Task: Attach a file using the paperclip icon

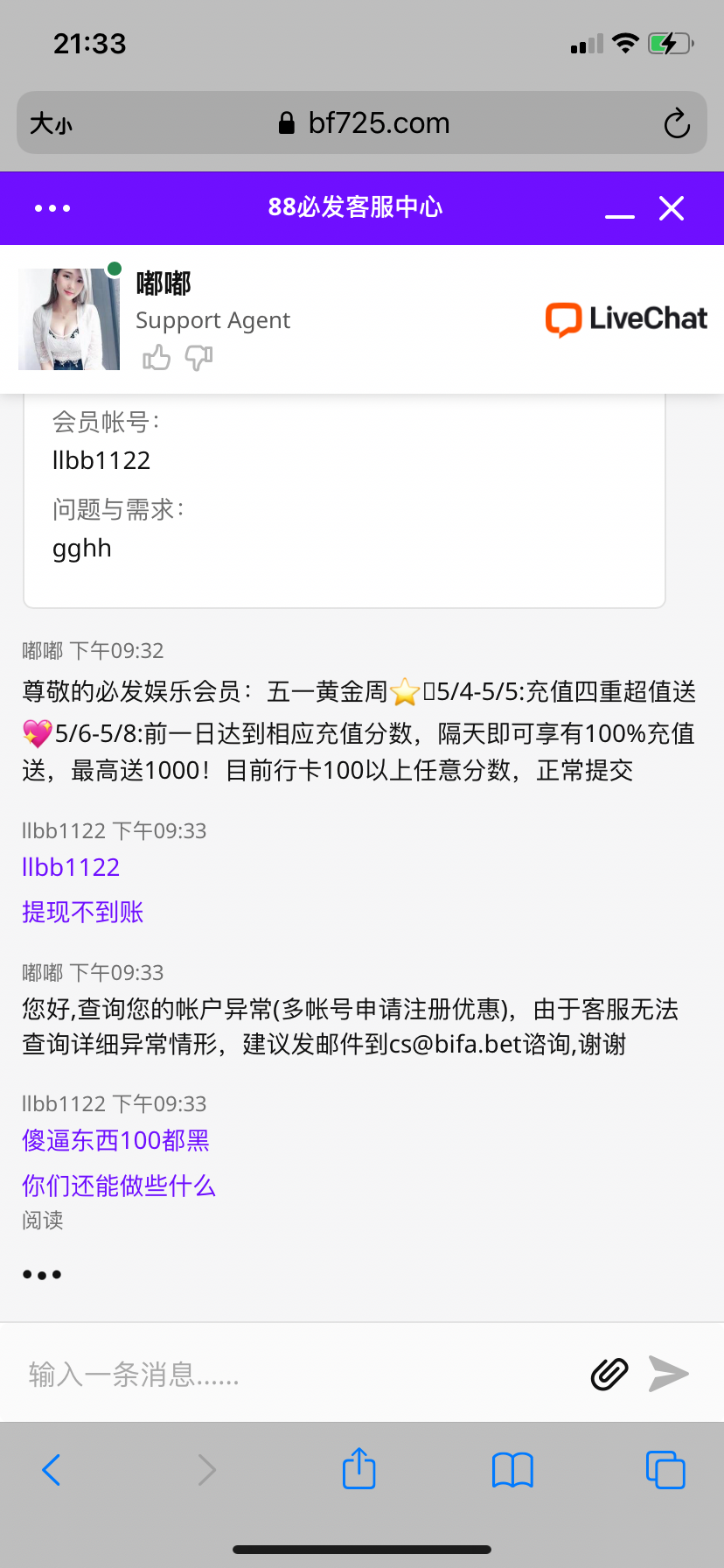Action: [609, 1374]
